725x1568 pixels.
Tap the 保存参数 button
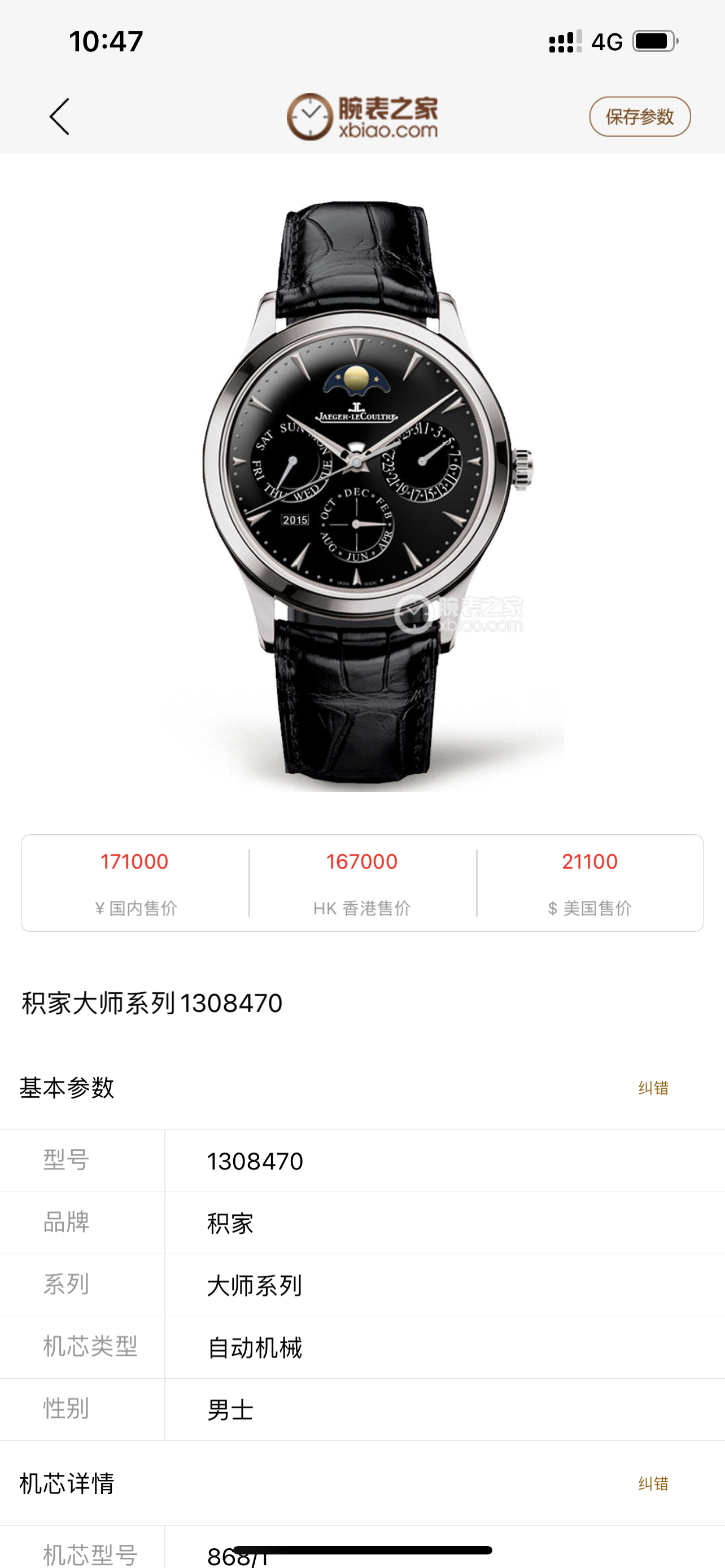click(x=639, y=116)
